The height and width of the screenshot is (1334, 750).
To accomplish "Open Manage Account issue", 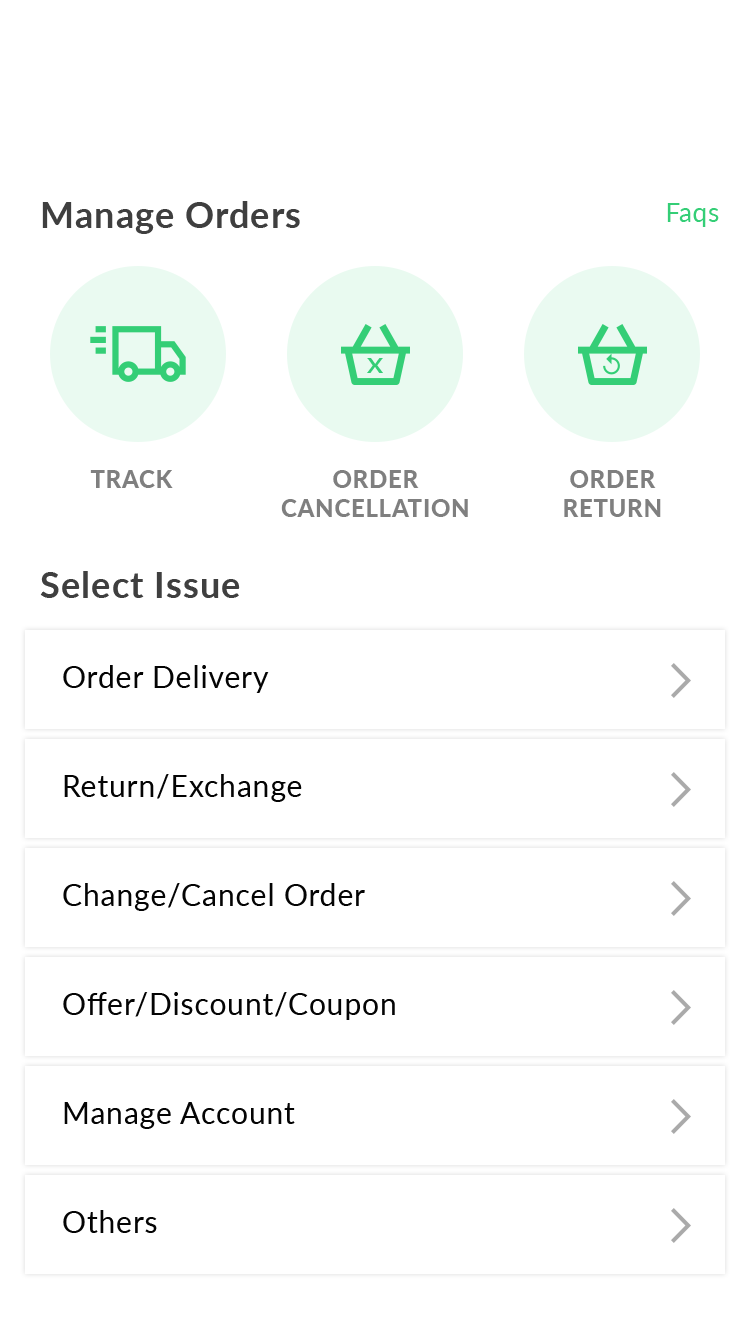I will pyautogui.click(x=375, y=1116).
